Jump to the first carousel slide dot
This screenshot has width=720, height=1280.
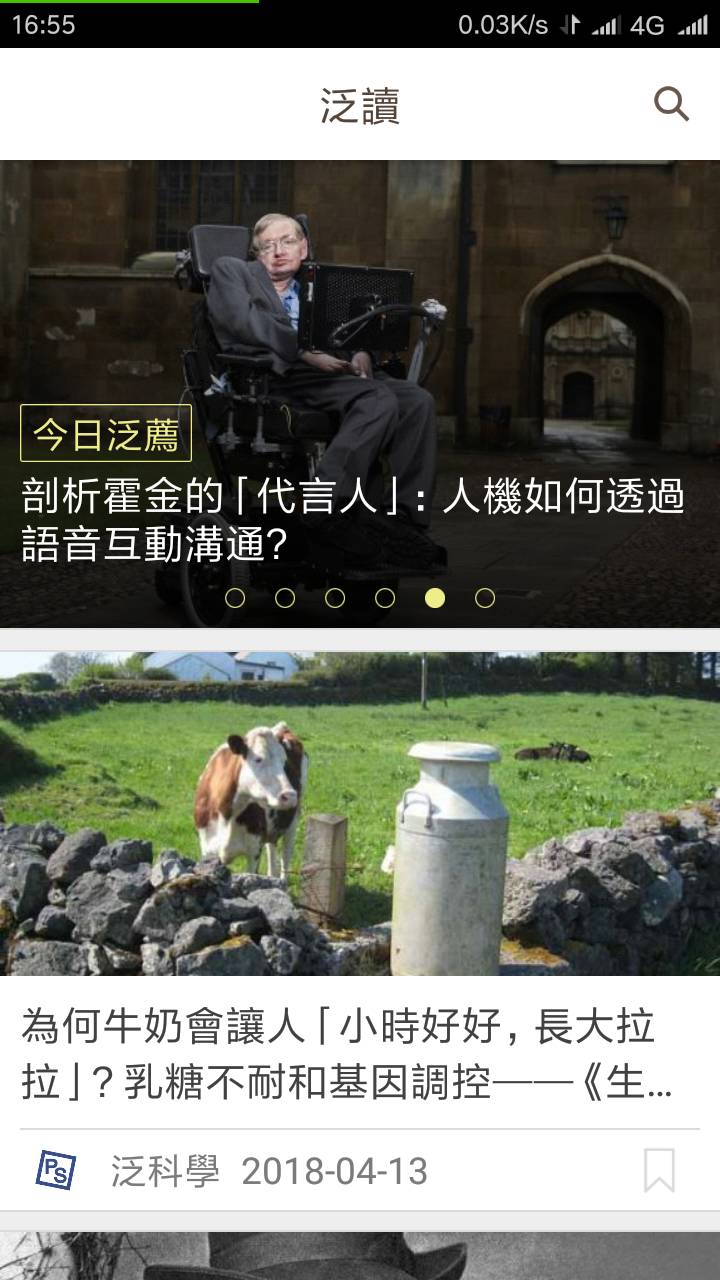(235, 598)
